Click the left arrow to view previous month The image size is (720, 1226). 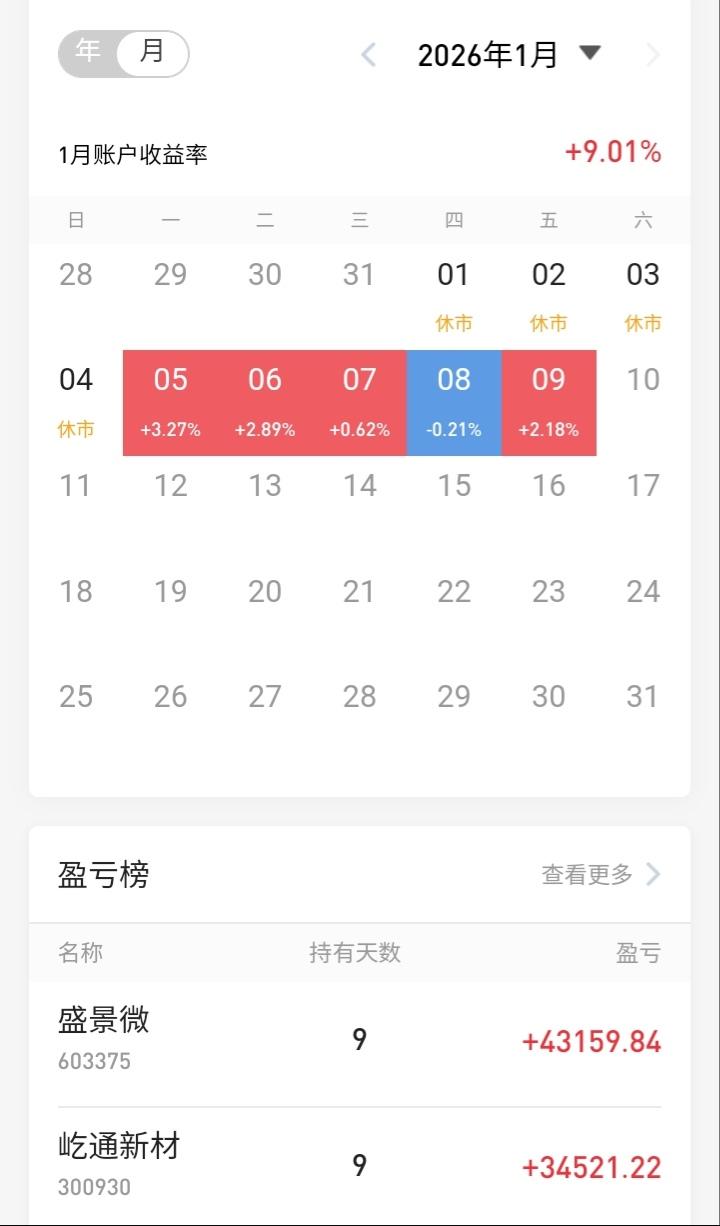pos(369,54)
